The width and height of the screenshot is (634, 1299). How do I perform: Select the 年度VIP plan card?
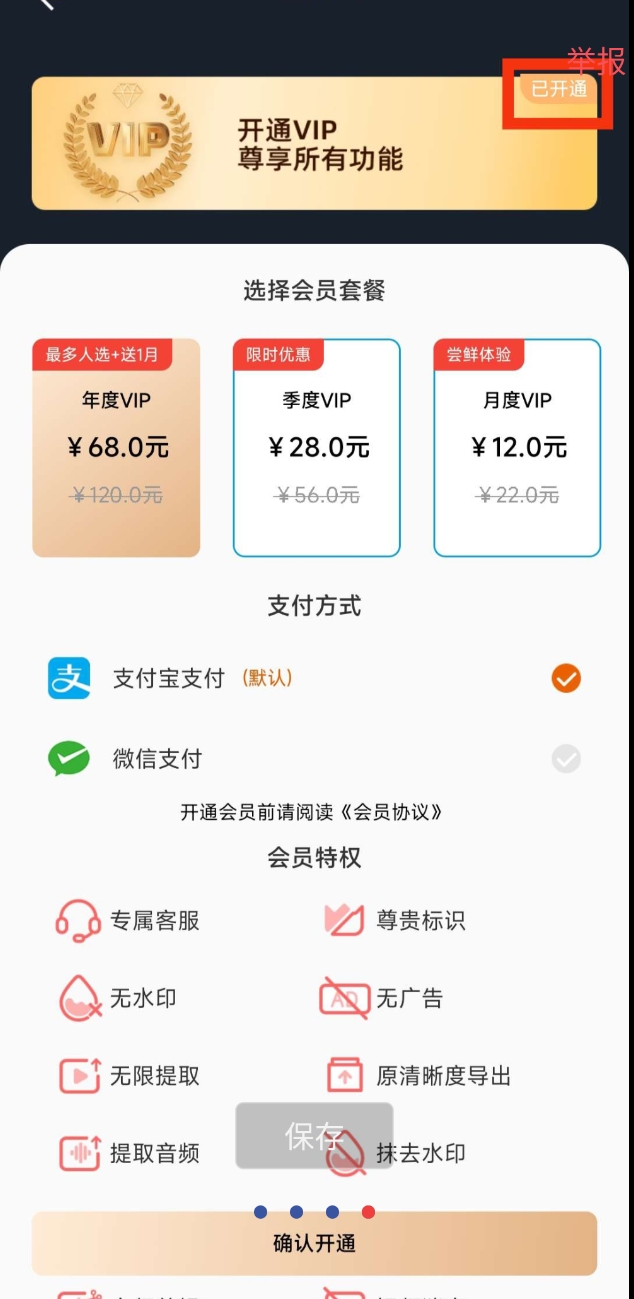pos(116,447)
